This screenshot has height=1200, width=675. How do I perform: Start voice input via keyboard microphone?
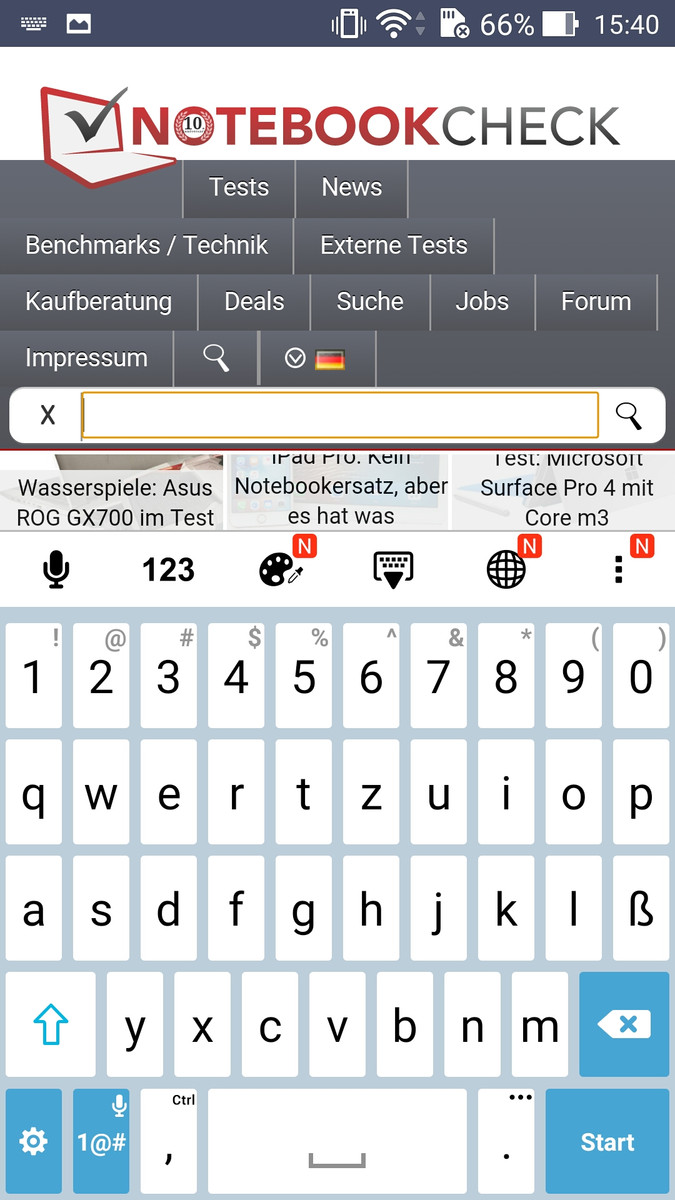tap(56, 570)
